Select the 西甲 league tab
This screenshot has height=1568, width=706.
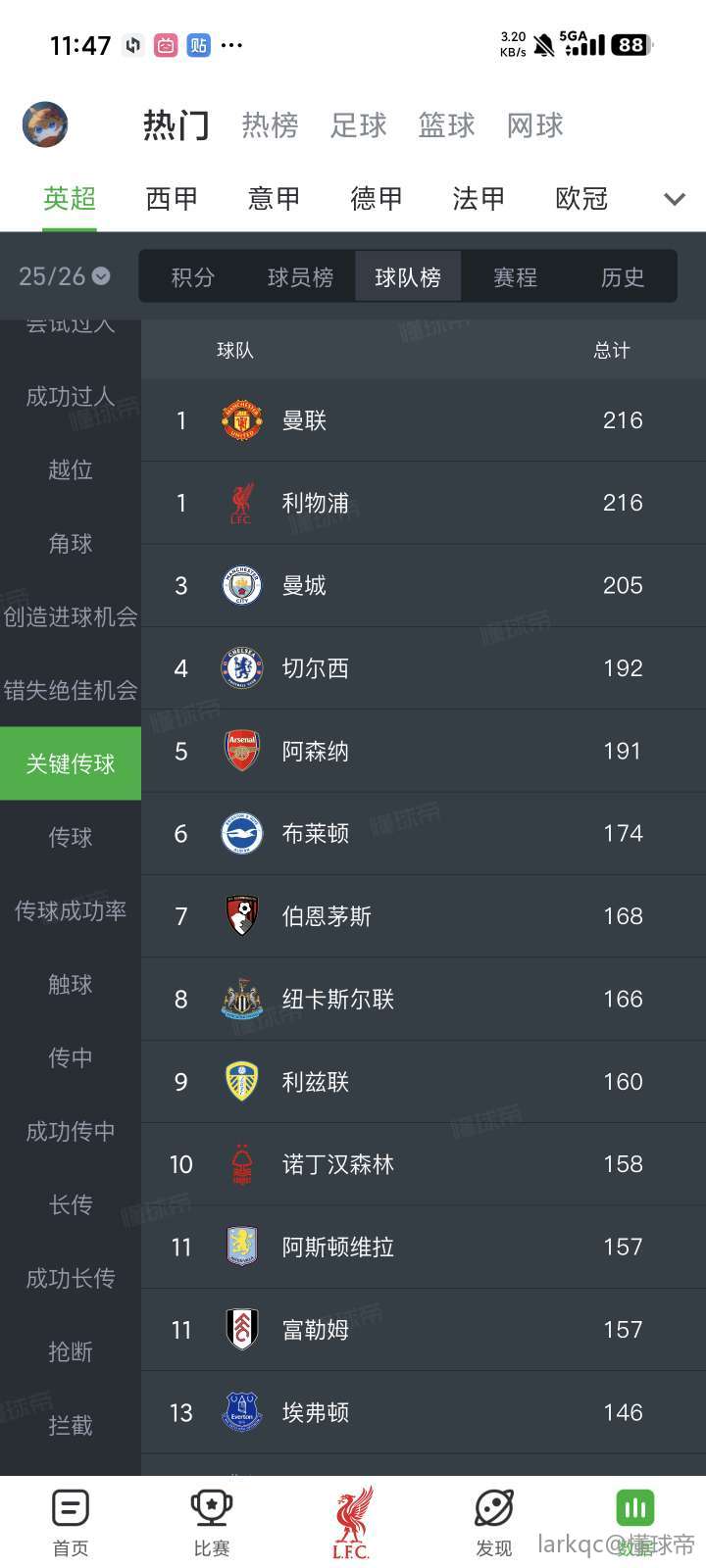tap(172, 199)
